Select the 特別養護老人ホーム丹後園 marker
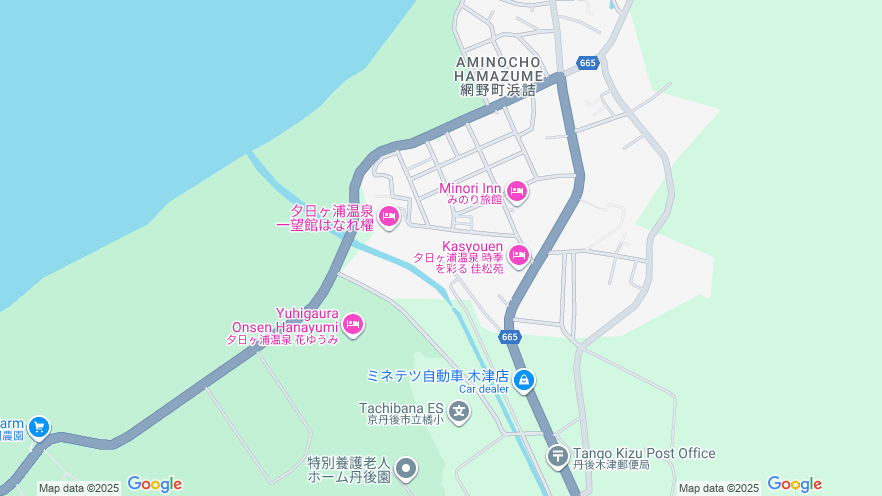The height and width of the screenshot is (496, 882). coord(406,467)
